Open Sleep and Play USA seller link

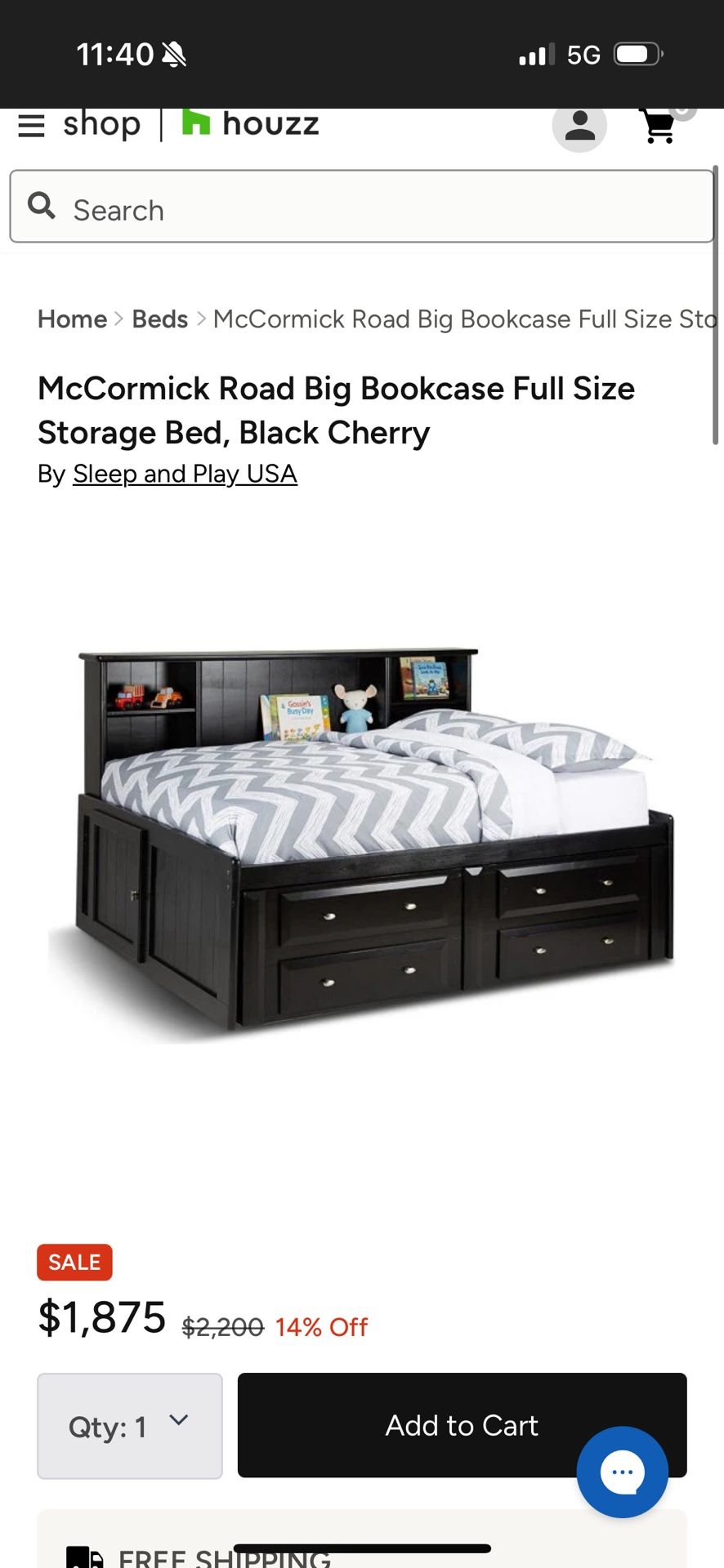tap(185, 474)
